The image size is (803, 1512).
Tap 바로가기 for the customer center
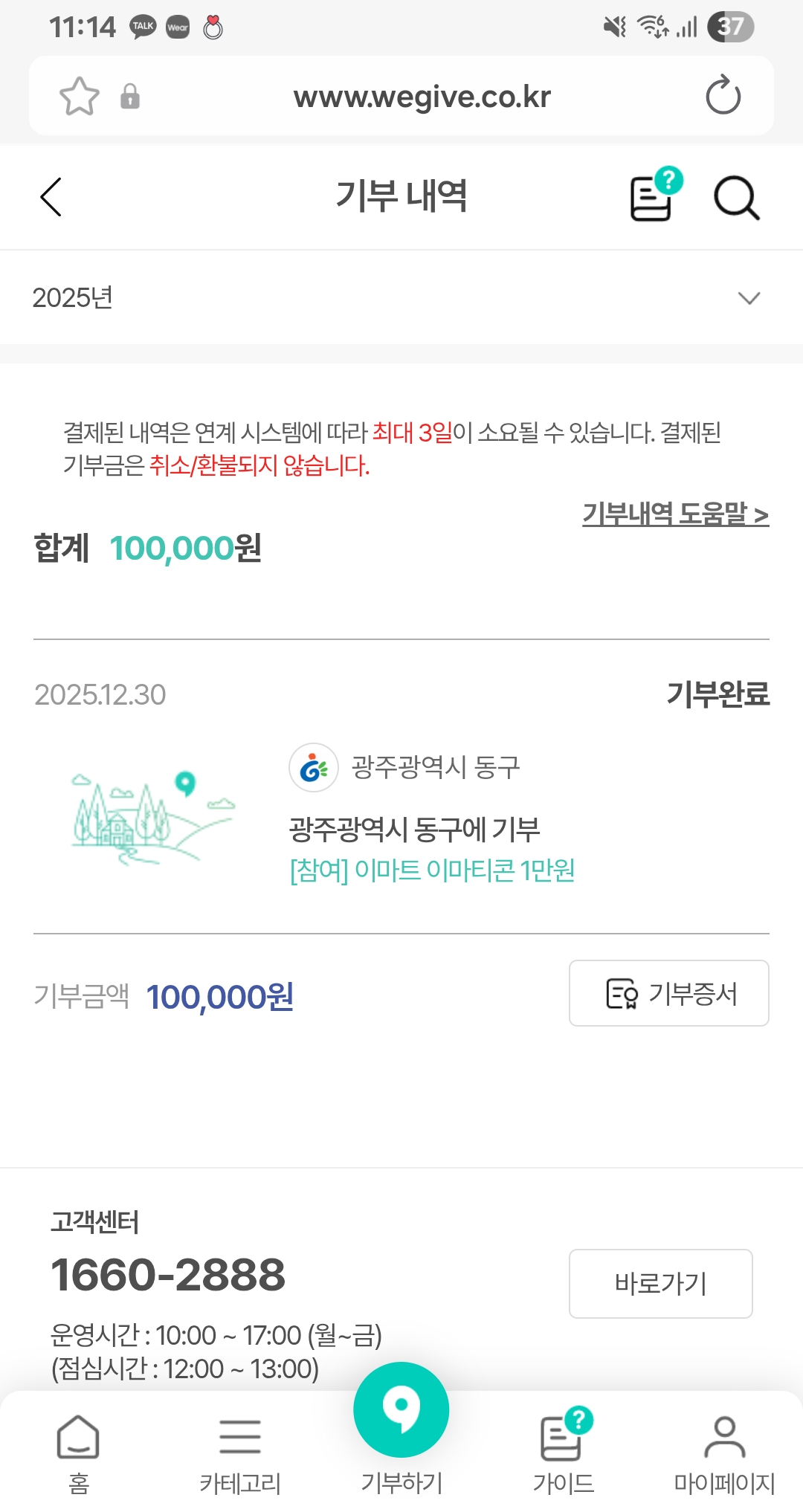(660, 1283)
